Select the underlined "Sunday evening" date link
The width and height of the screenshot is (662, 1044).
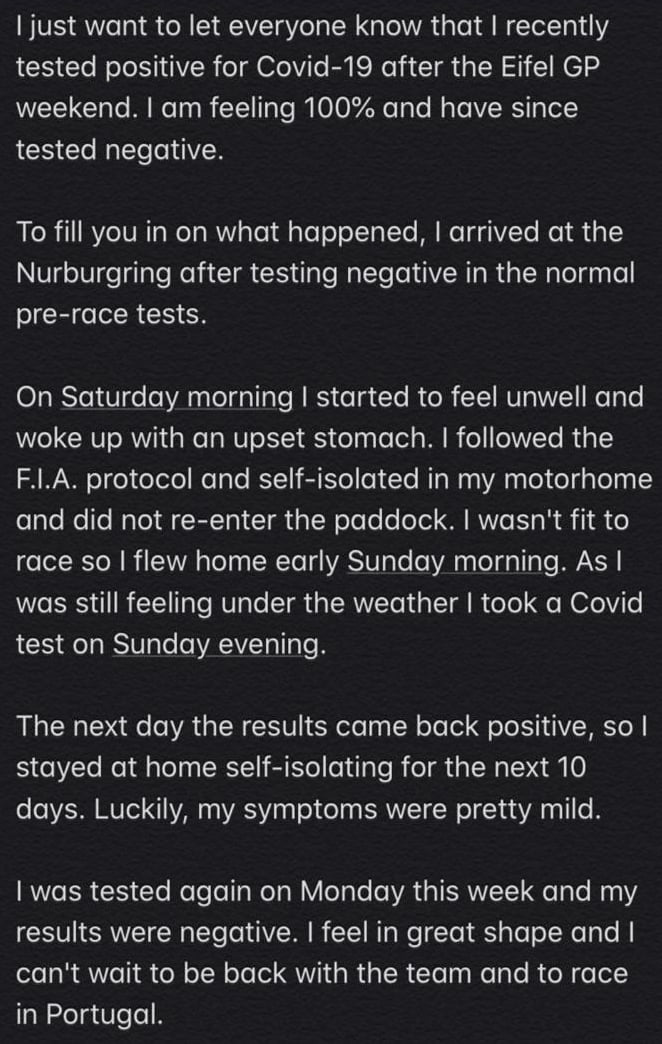(x=216, y=645)
